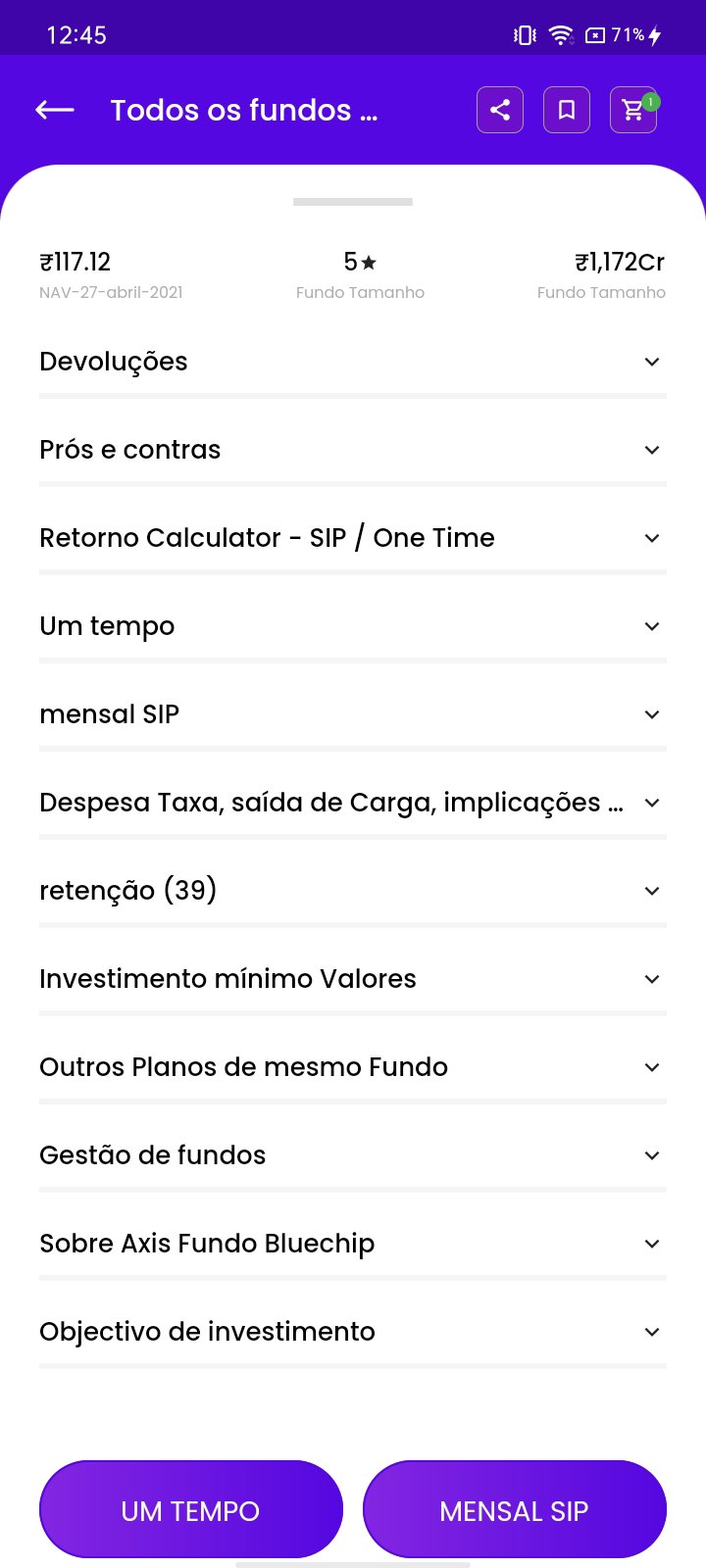Open Retorno Calculator - SIP / One Time

click(353, 538)
